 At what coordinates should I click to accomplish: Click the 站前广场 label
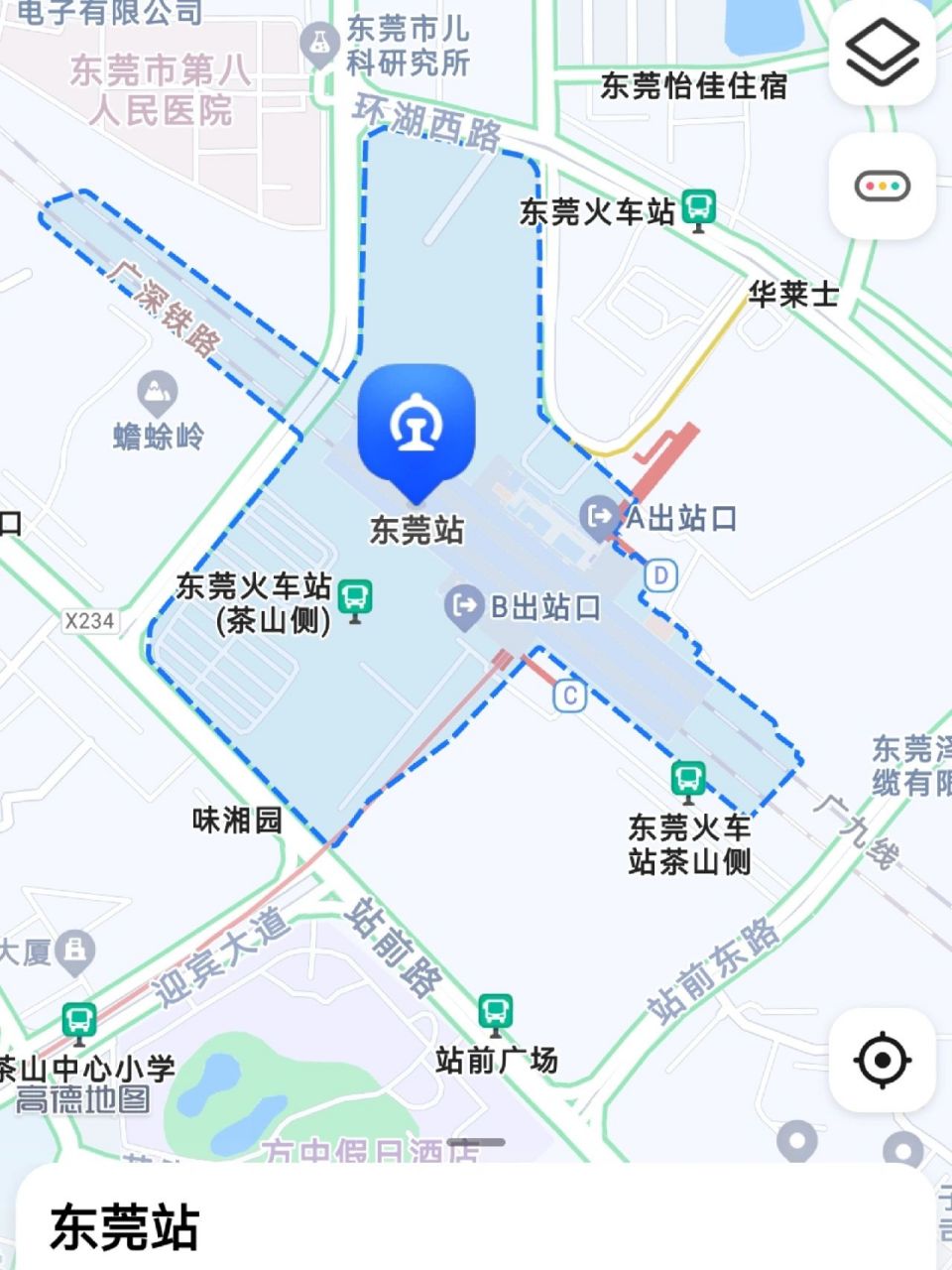pyautogui.click(x=496, y=1057)
